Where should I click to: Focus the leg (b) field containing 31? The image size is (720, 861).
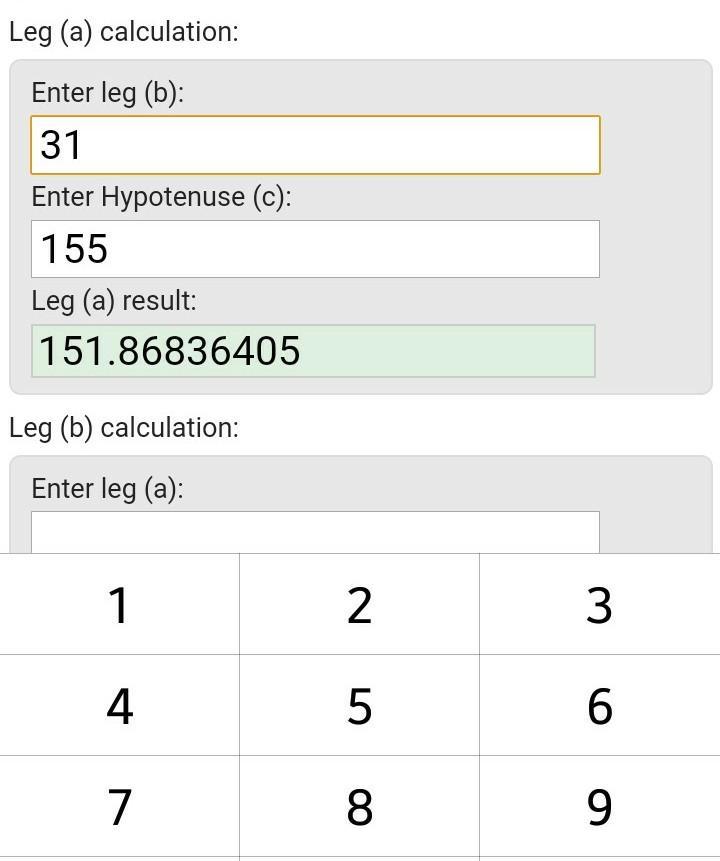(315, 145)
